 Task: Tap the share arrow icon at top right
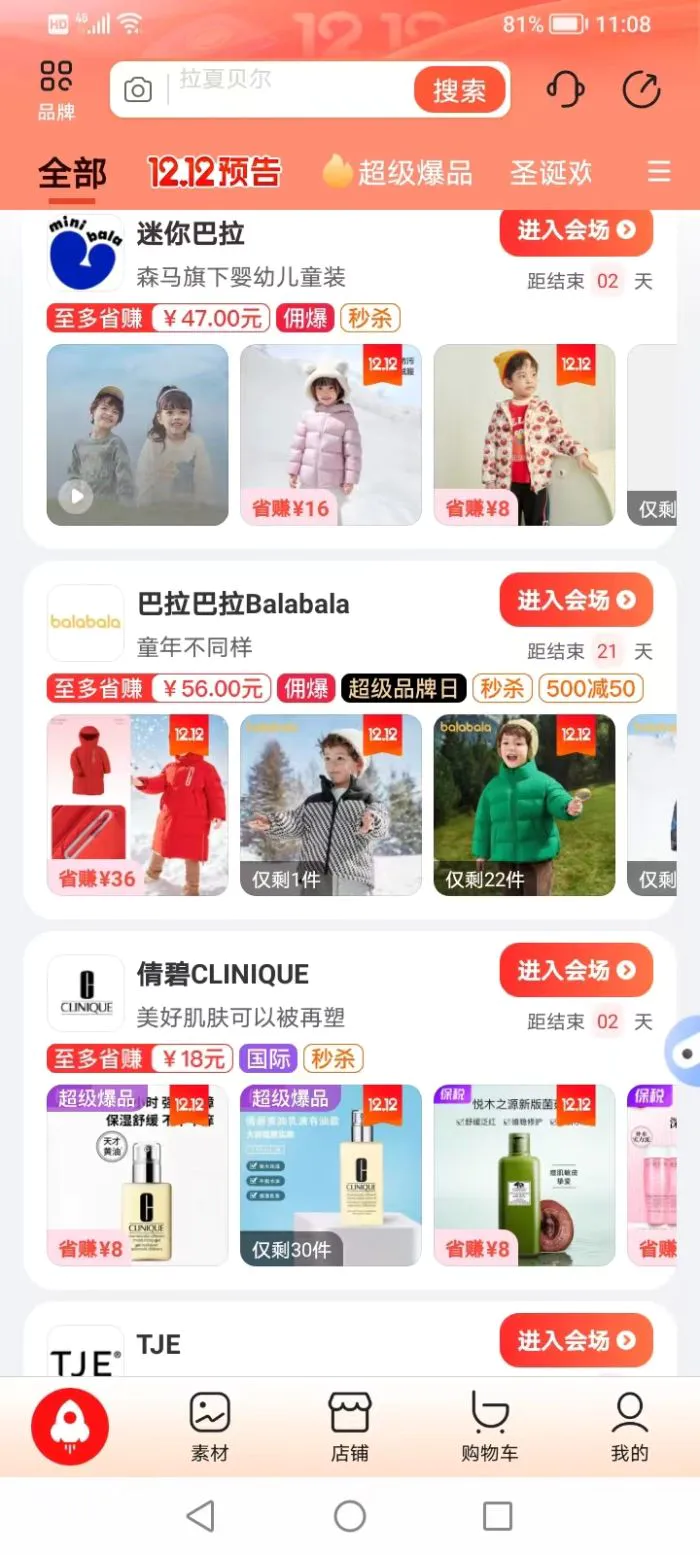[x=641, y=90]
